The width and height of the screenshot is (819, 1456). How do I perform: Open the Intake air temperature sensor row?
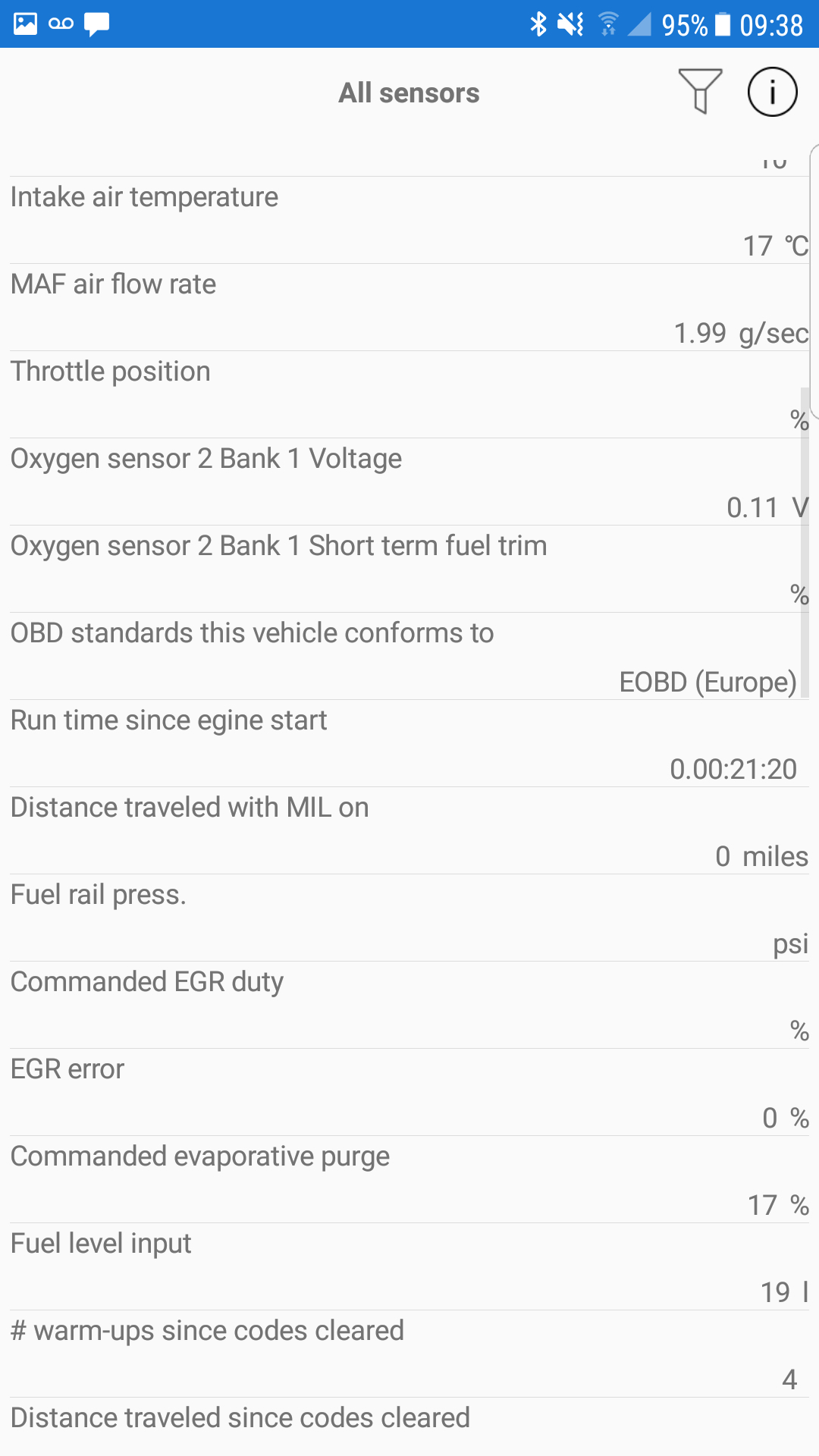click(409, 220)
